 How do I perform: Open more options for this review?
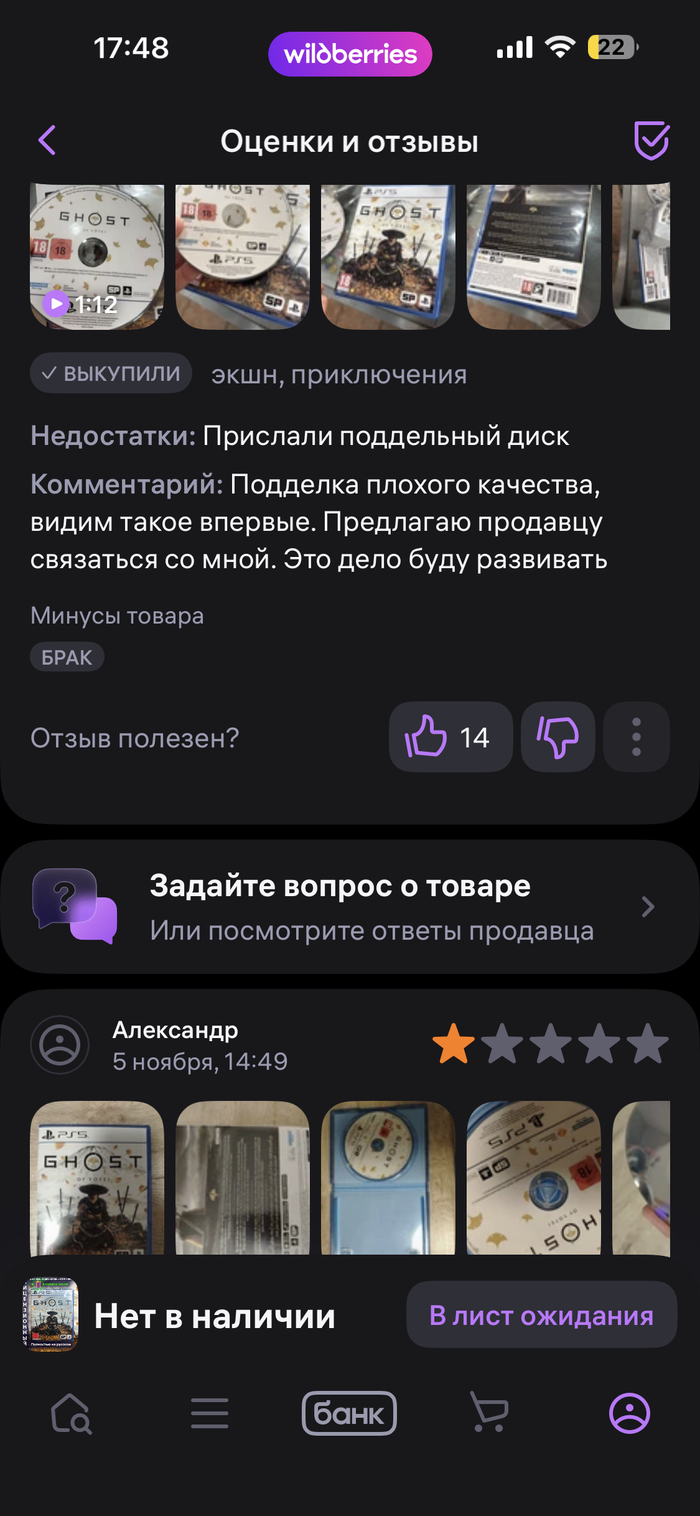pyautogui.click(x=636, y=738)
